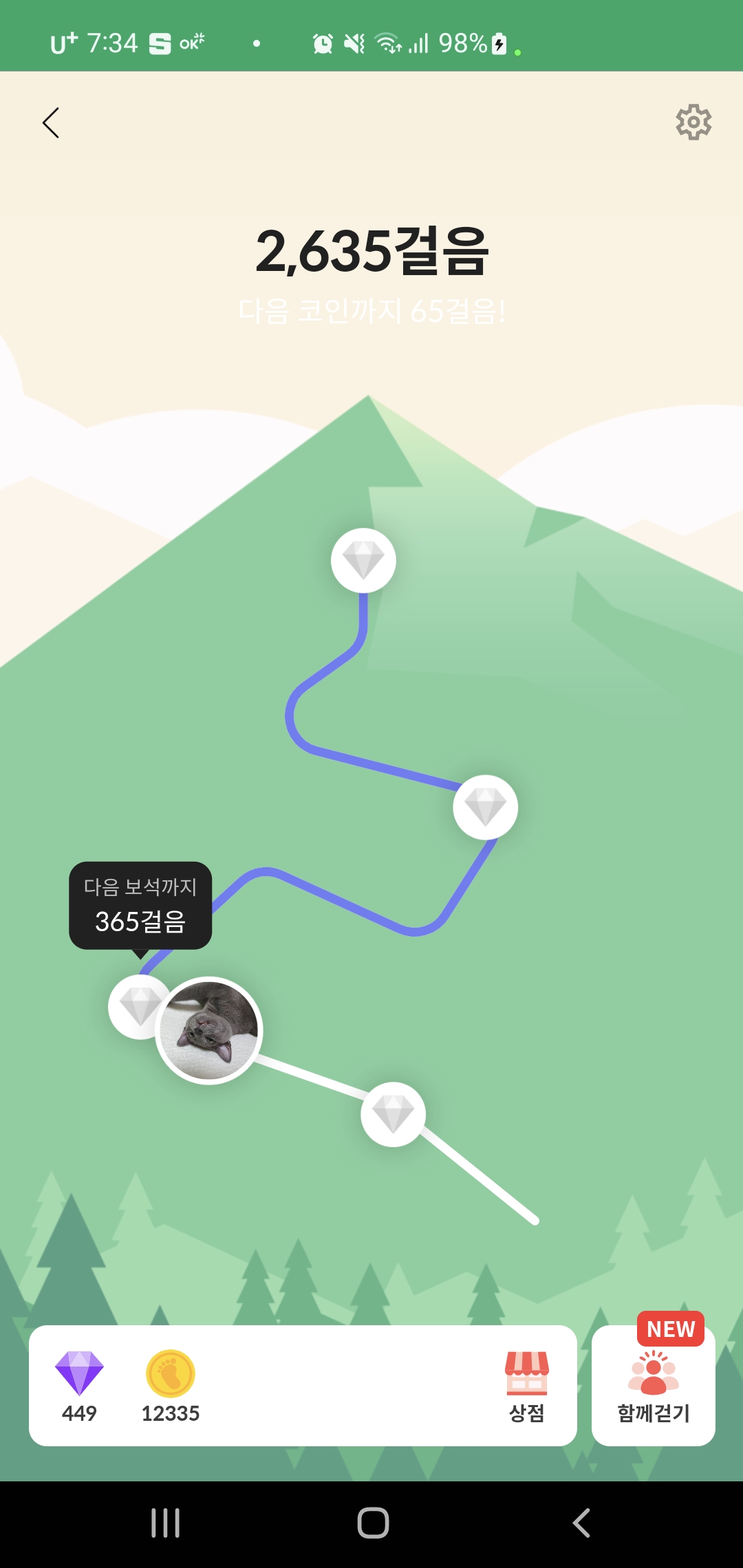Image resolution: width=743 pixels, height=1568 pixels.
Task: Go back using the top-left arrow
Action: (x=51, y=123)
